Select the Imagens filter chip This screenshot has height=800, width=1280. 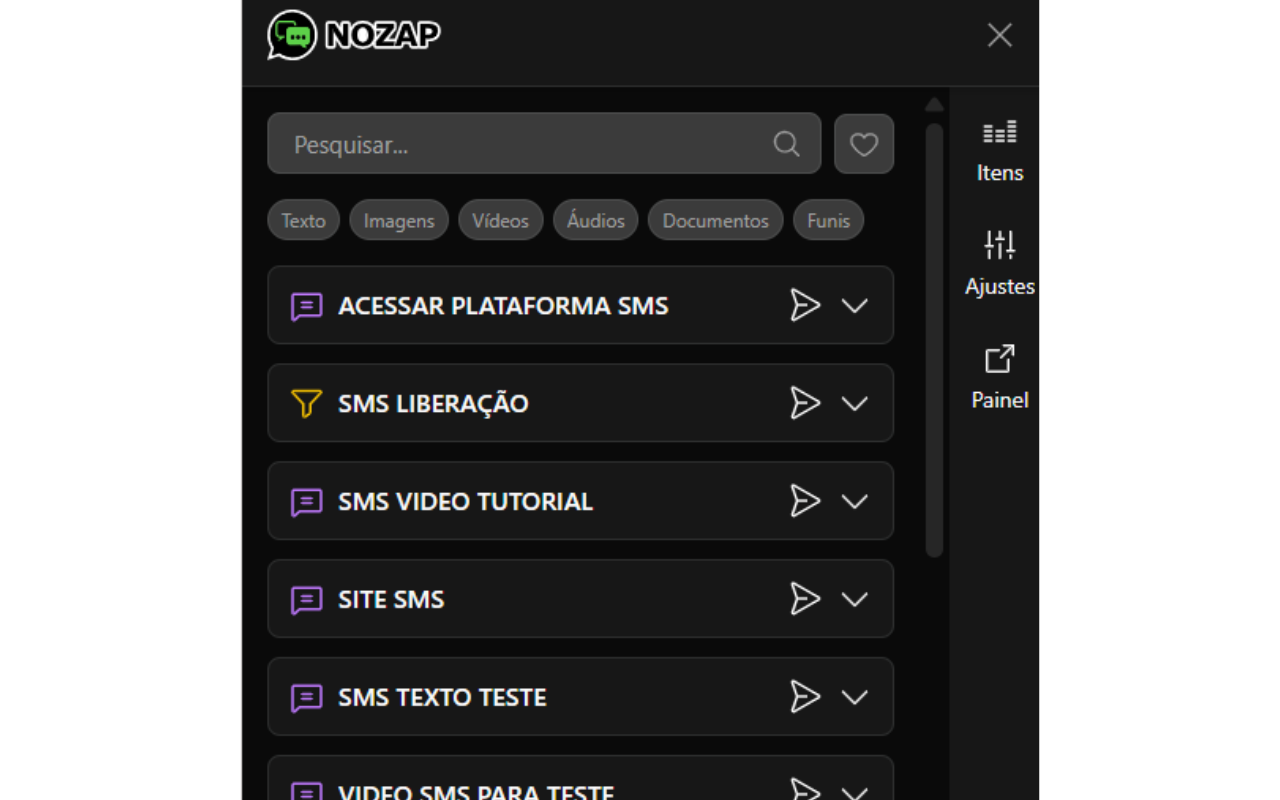pos(399,220)
